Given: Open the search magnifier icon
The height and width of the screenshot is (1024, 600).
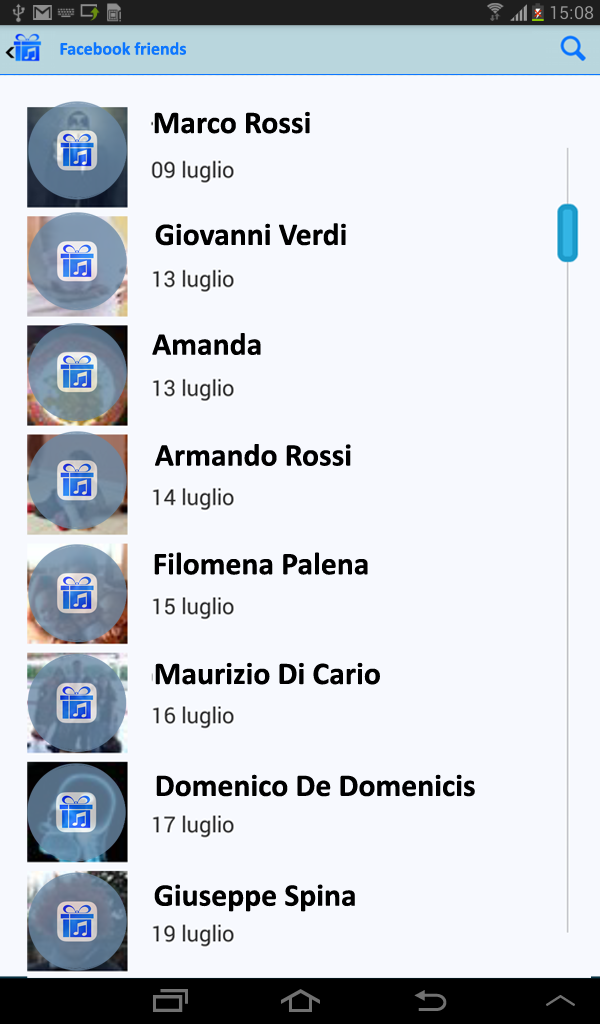Looking at the screenshot, I should pyautogui.click(x=572, y=49).
